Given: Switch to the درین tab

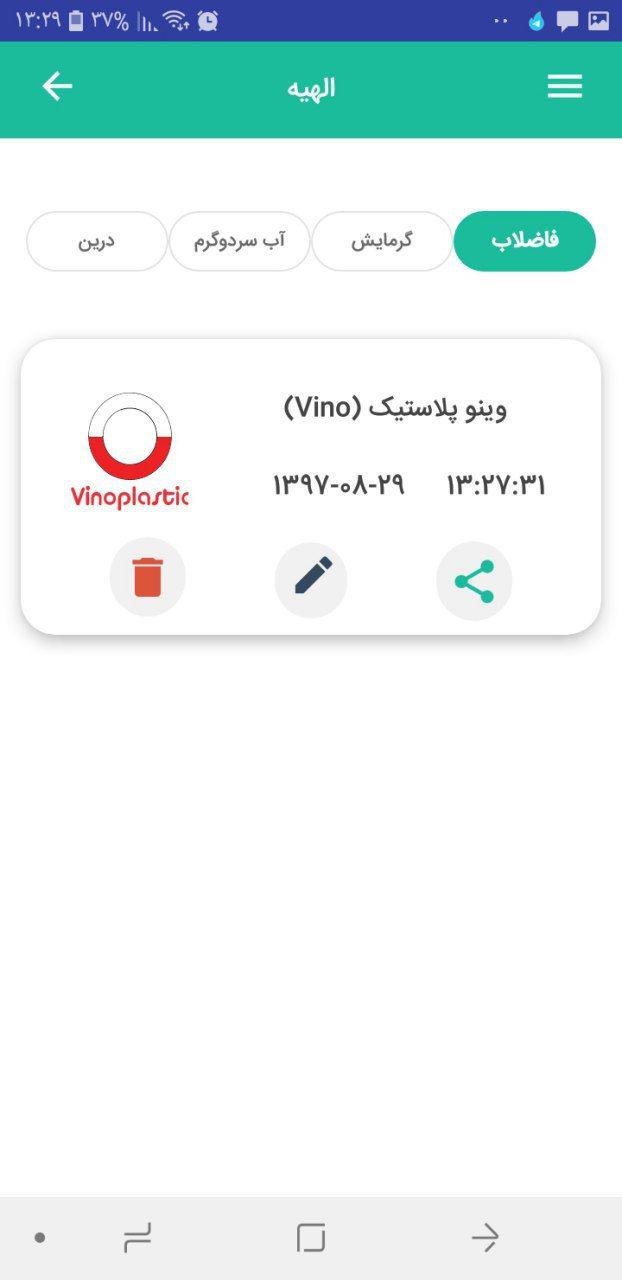Looking at the screenshot, I should tap(97, 241).
